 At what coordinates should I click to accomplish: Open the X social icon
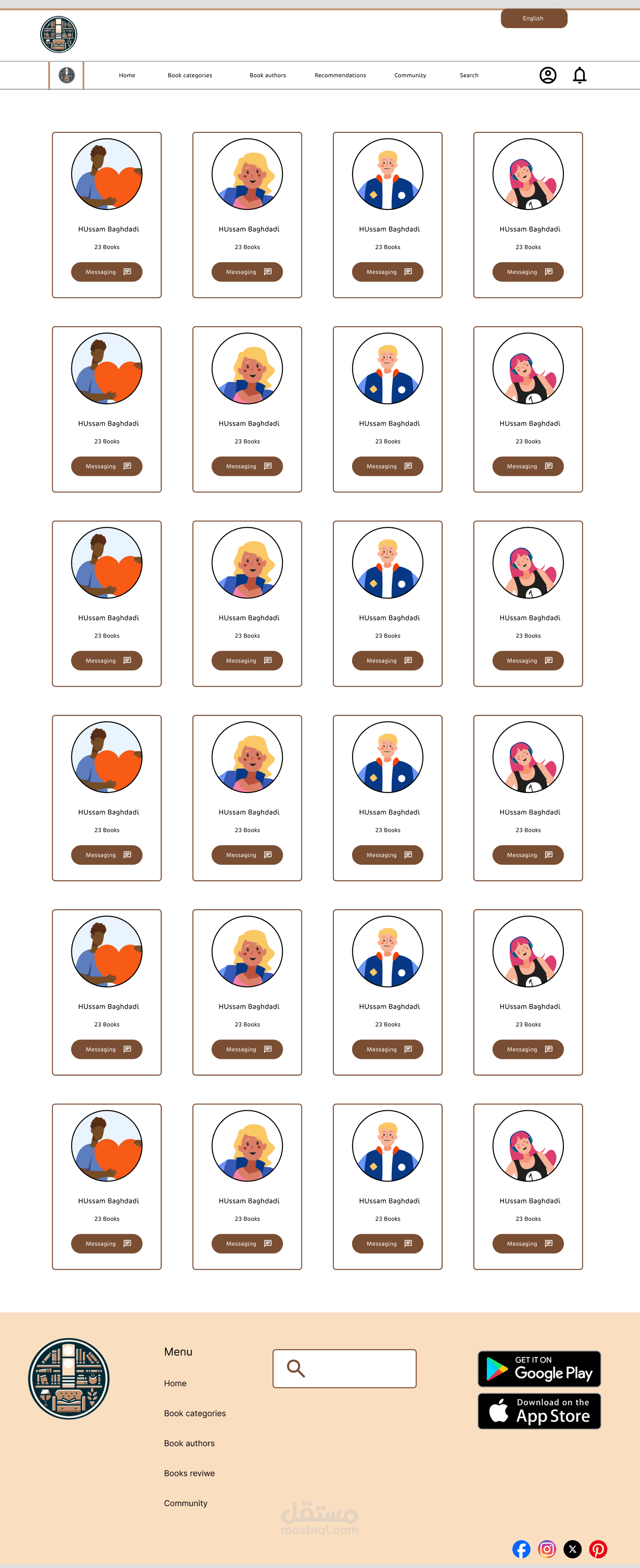[572, 1549]
